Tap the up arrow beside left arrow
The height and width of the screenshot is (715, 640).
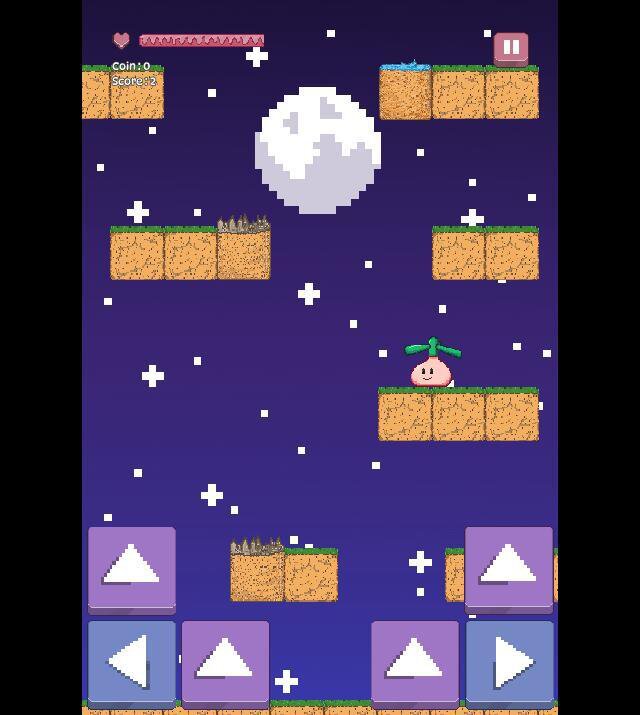click(225, 662)
